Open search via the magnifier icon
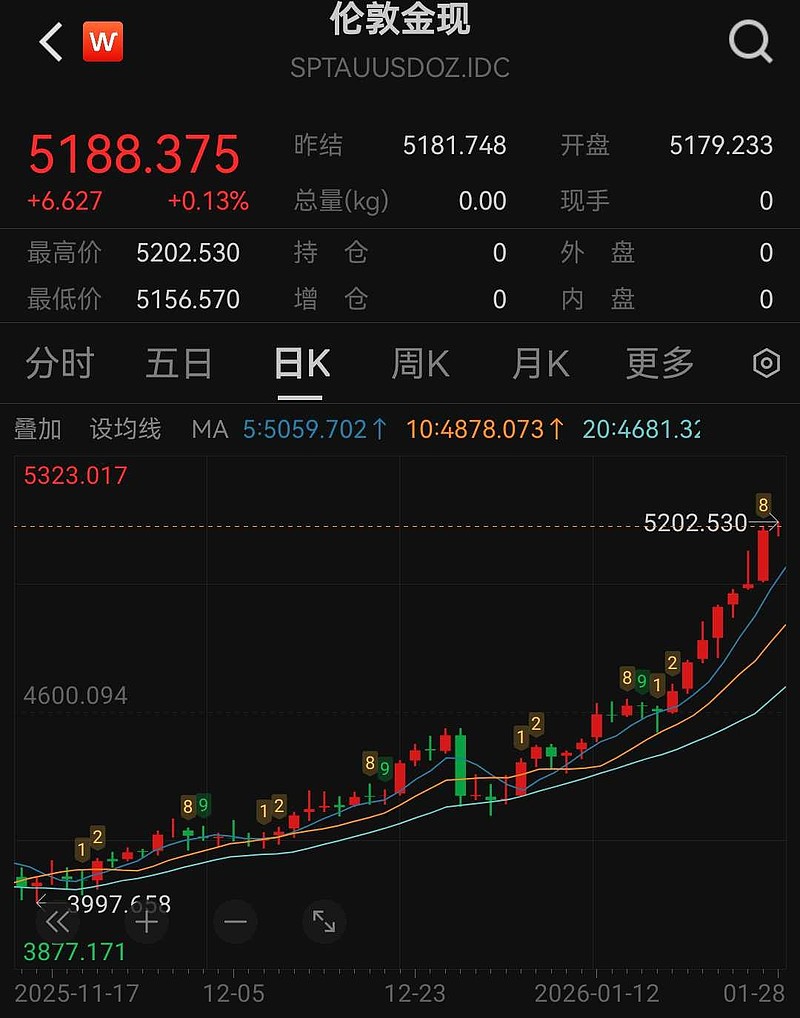This screenshot has width=800, height=1018. click(750, 41)
